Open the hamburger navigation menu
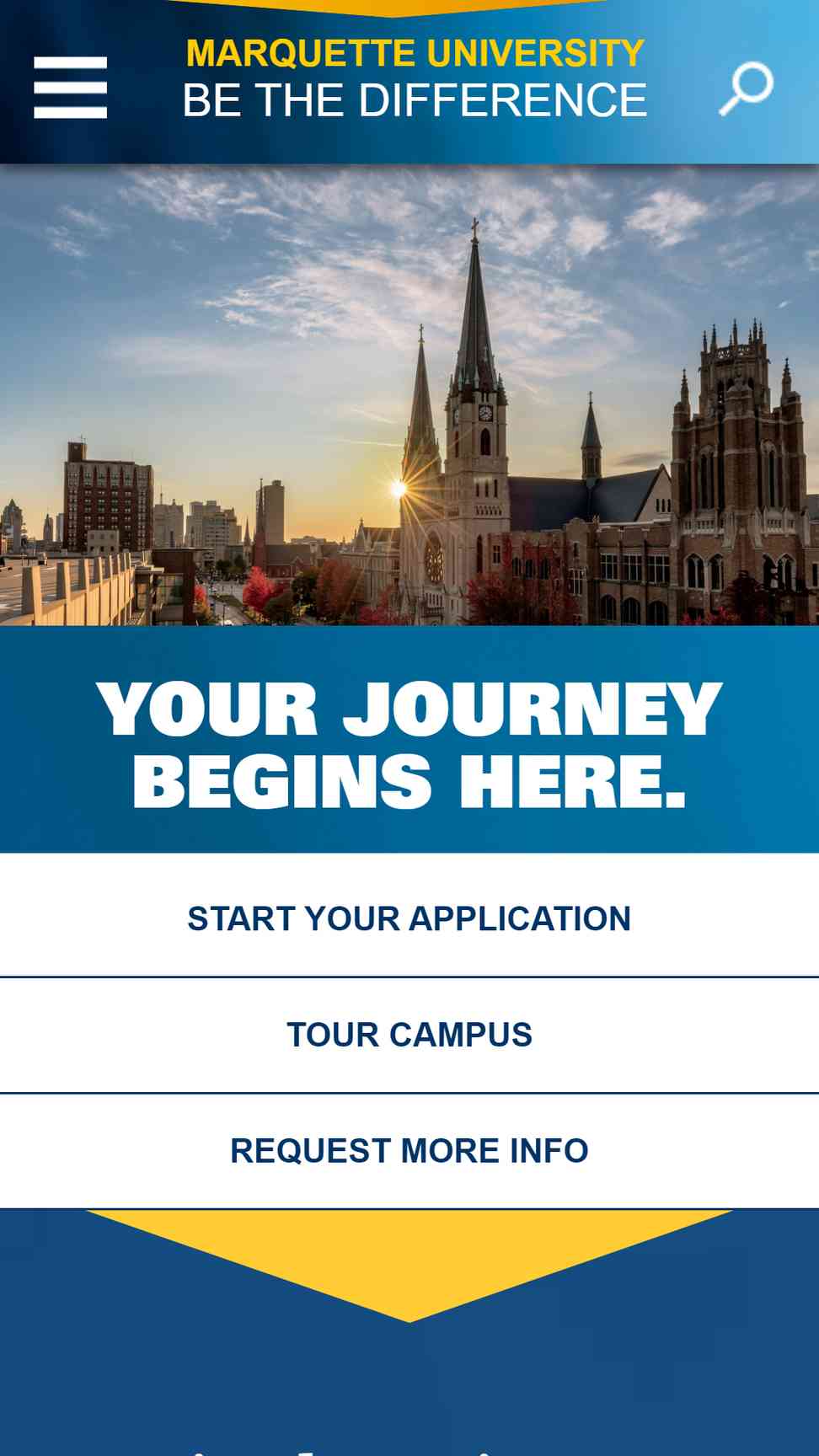Viewport: 819px width, 1456px height. (x=70, y=88)
